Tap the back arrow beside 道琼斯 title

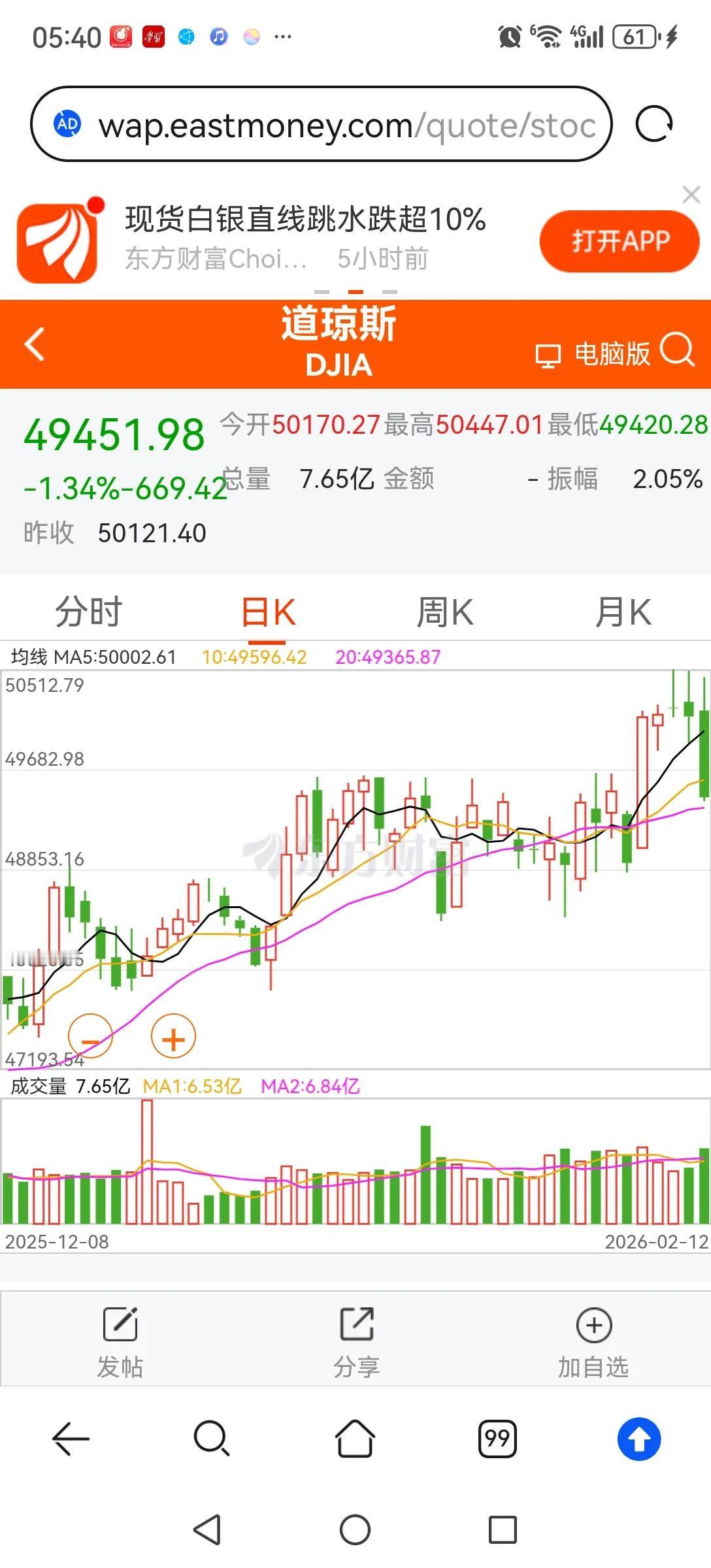click(x=34, y=344)
